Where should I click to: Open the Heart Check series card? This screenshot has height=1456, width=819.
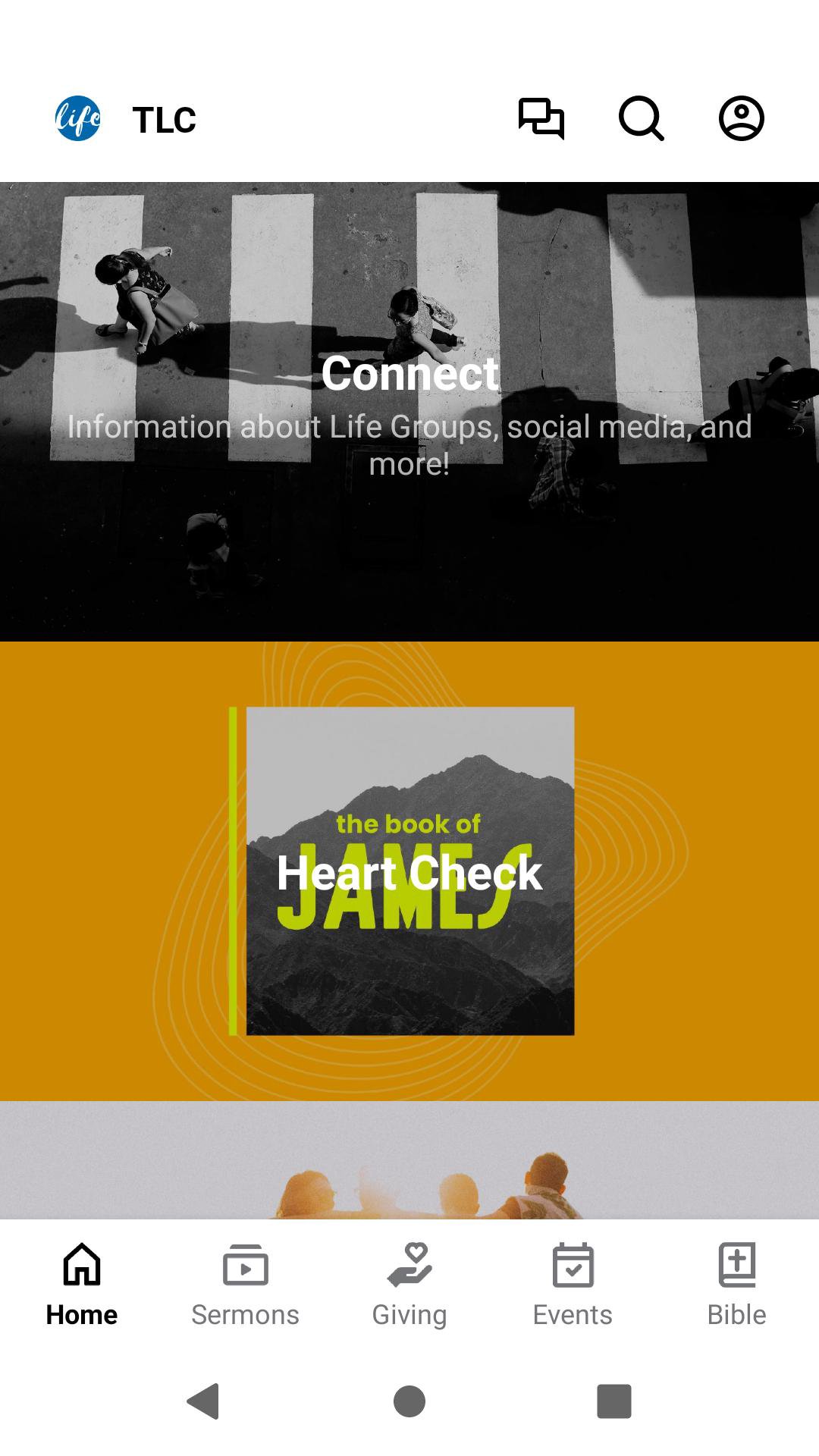tap(409, 871)
